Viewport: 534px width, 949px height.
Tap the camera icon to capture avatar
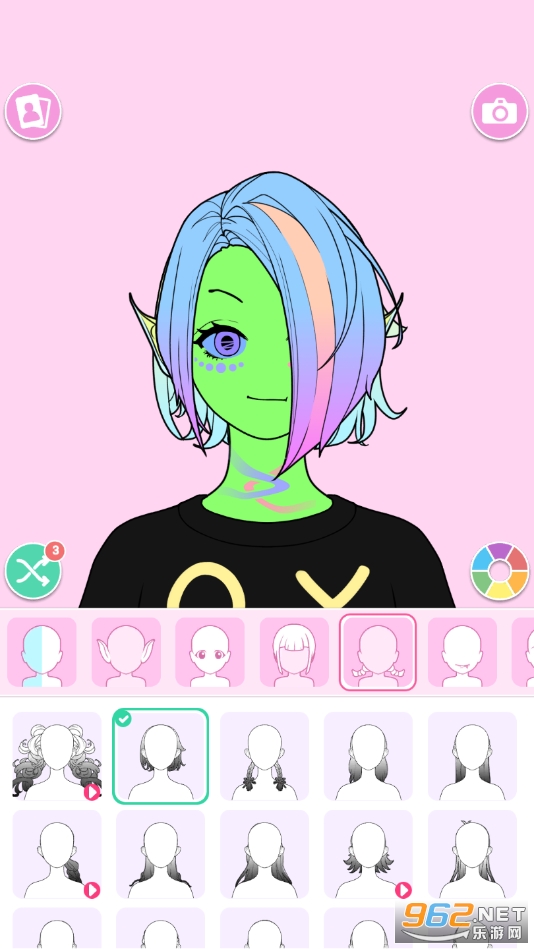pos(499,111)
